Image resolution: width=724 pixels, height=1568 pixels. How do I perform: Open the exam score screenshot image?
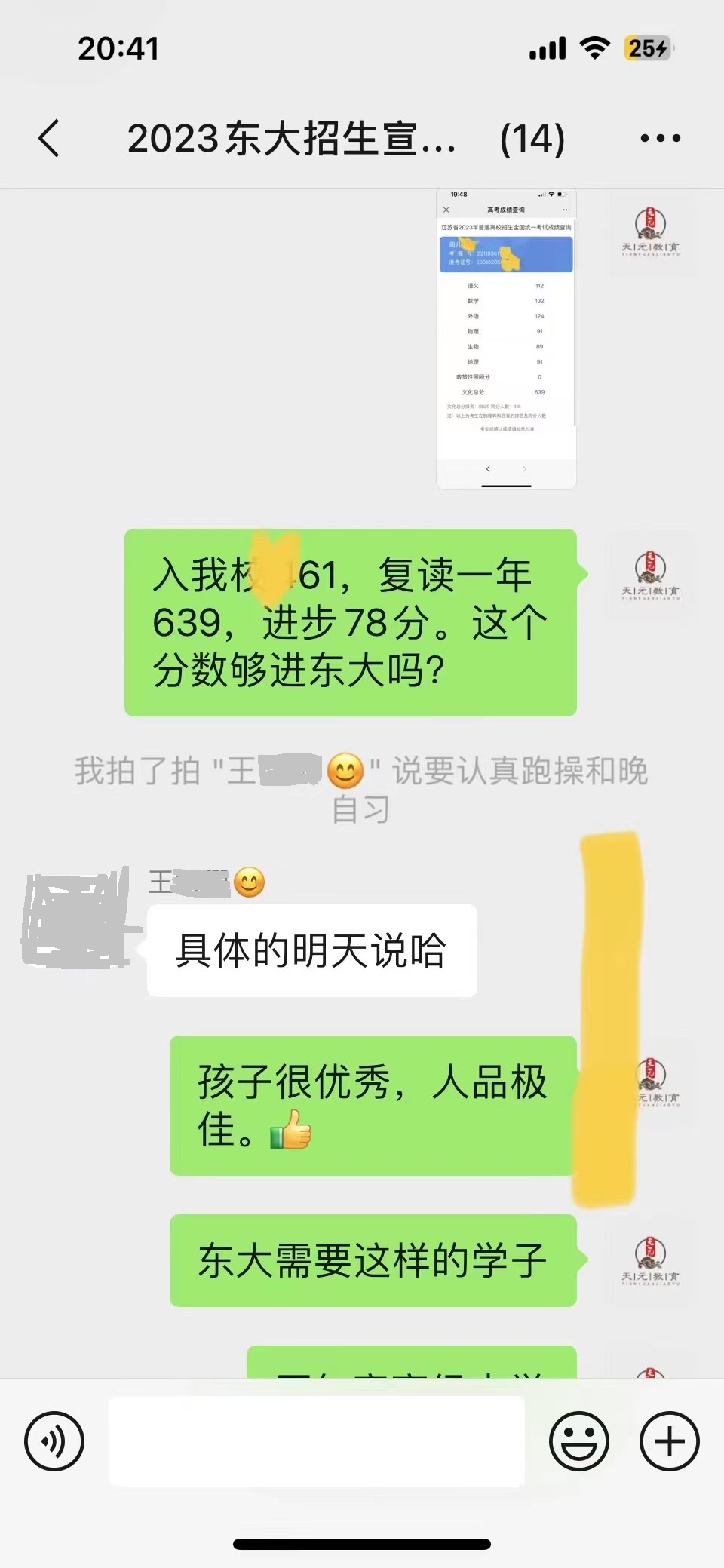(x=506, y=339)
